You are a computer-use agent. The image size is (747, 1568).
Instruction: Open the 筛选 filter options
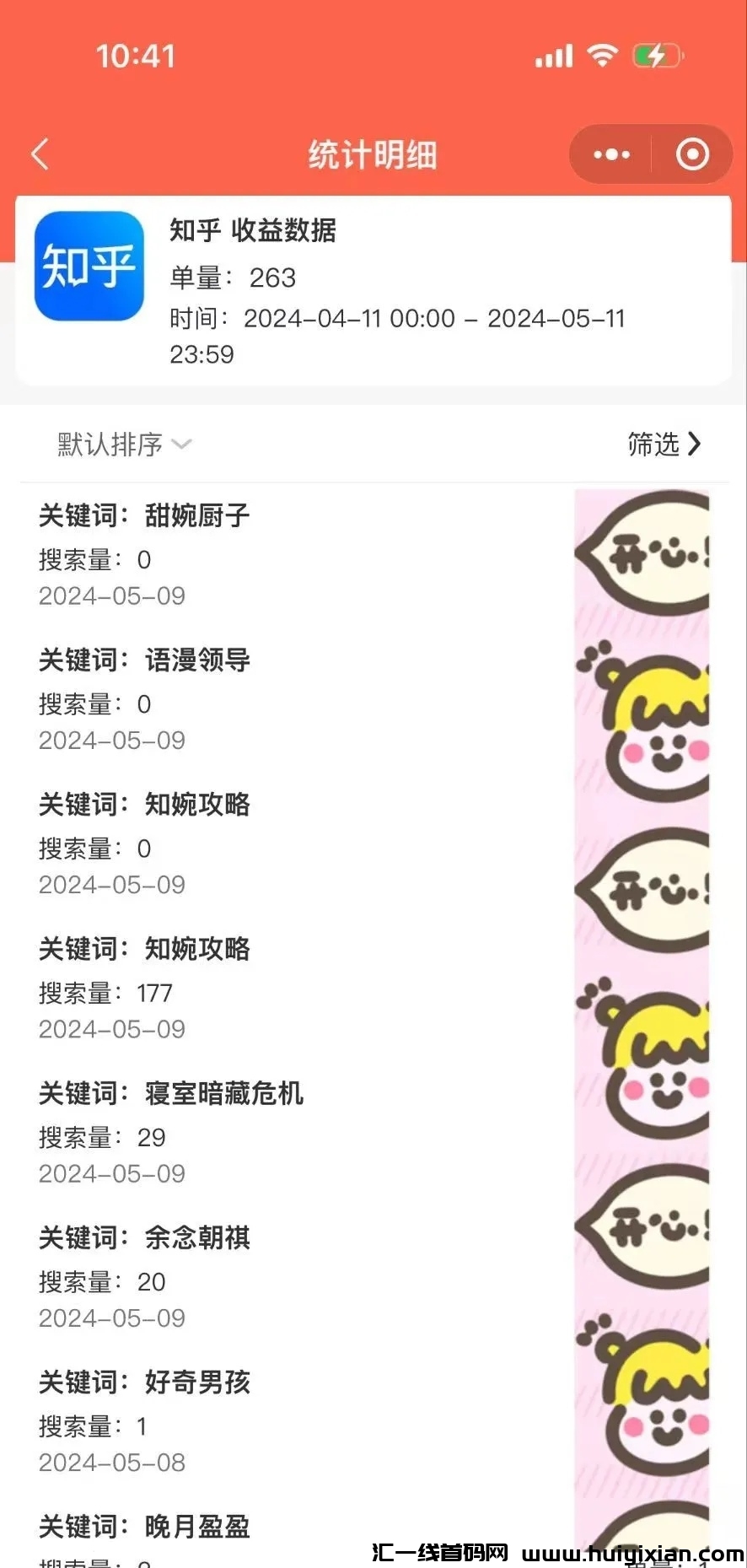664,444
